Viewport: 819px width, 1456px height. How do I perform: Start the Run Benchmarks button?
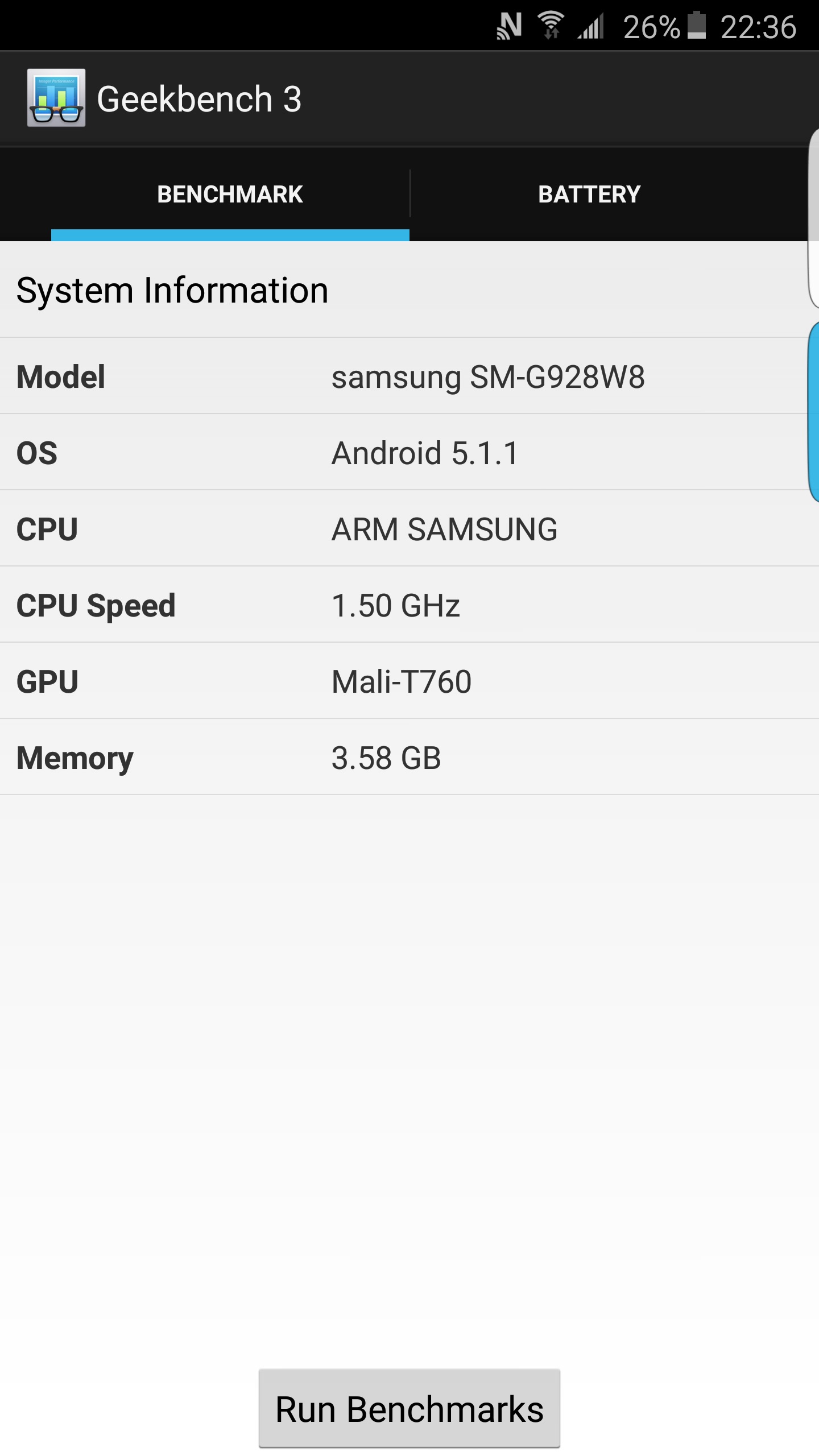coord(409,1409)
